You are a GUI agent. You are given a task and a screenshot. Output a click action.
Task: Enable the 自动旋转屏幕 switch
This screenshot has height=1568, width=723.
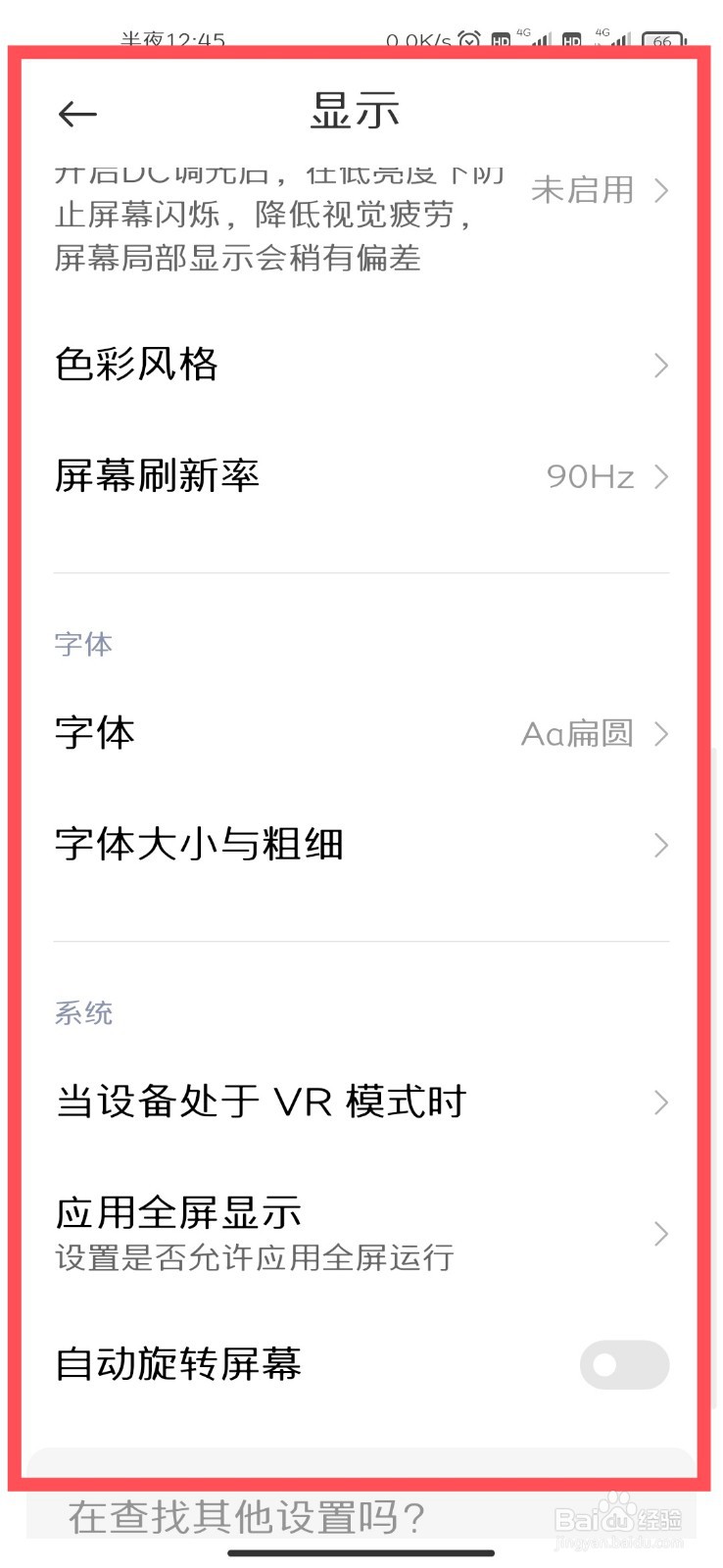pyautogui.click(x=624, y=1364)
